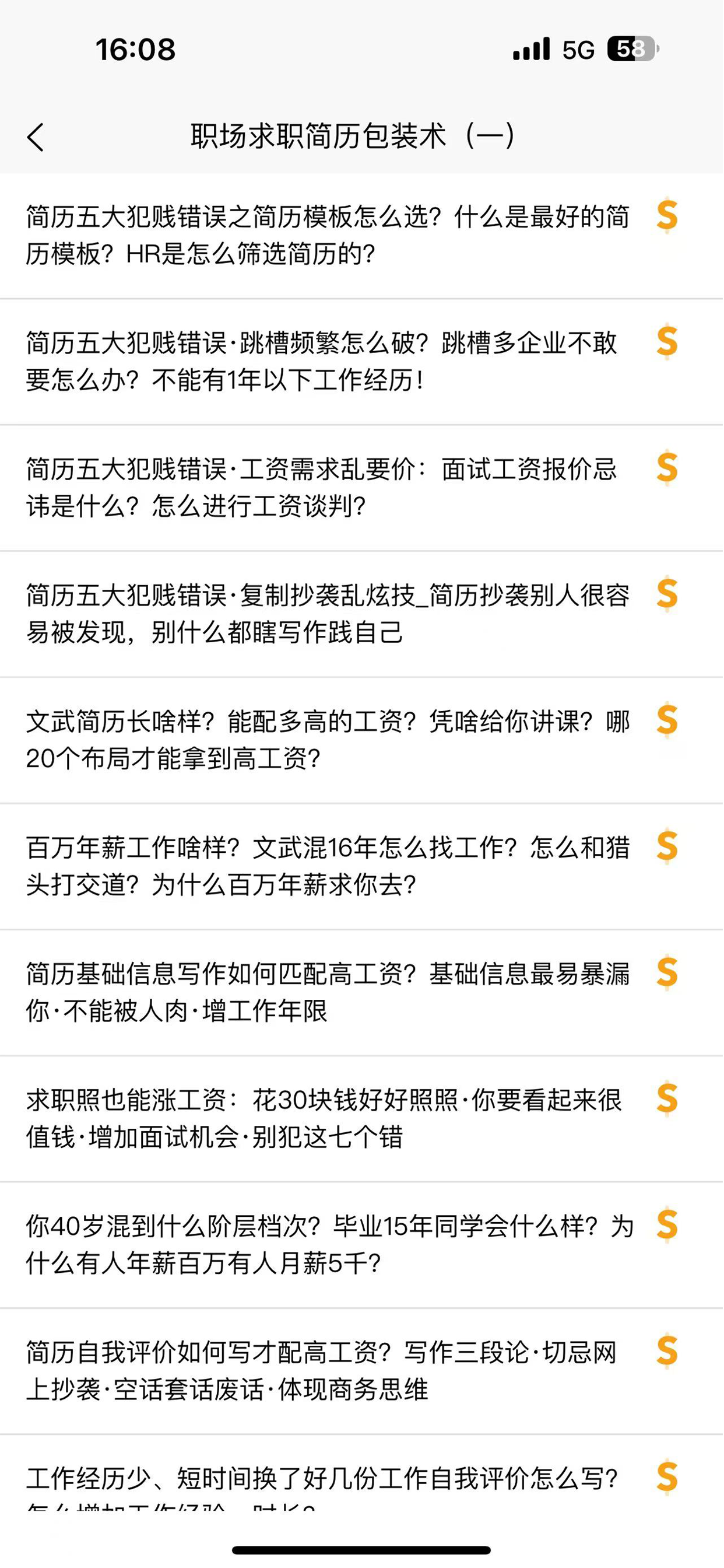Go back using the top-left arrow
This screenshot has width=724, height=1568.
click(36, 137)
